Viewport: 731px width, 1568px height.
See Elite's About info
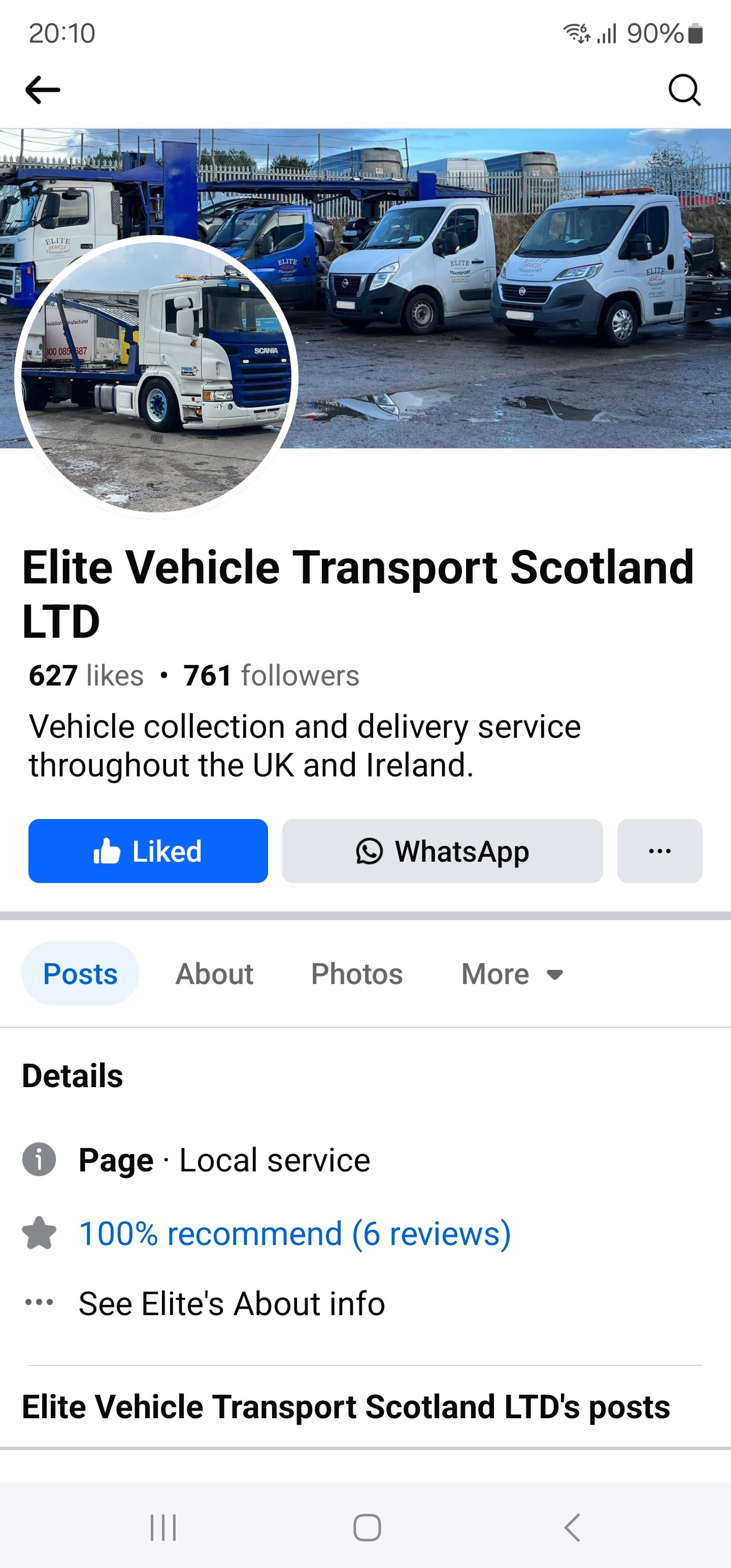tap(231, 1304)
